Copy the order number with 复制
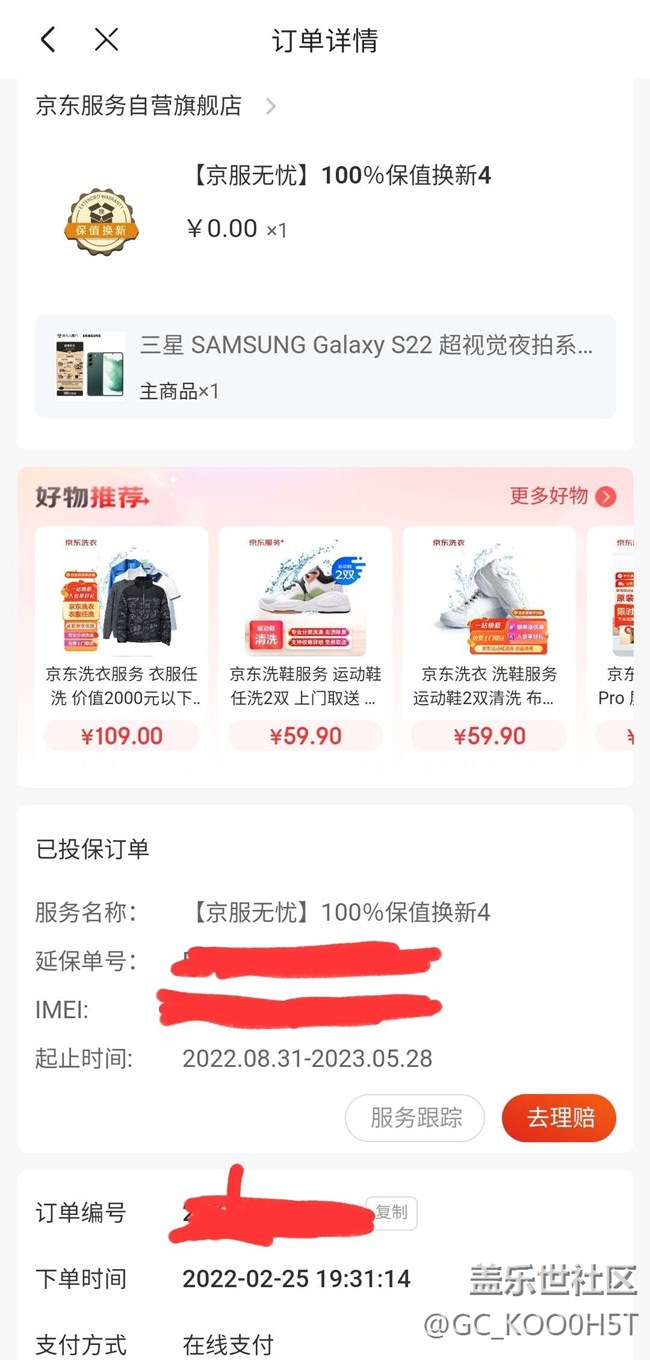Image resolution: width=650 pixels, height=1360 pixels. (x=391, y=1213)
